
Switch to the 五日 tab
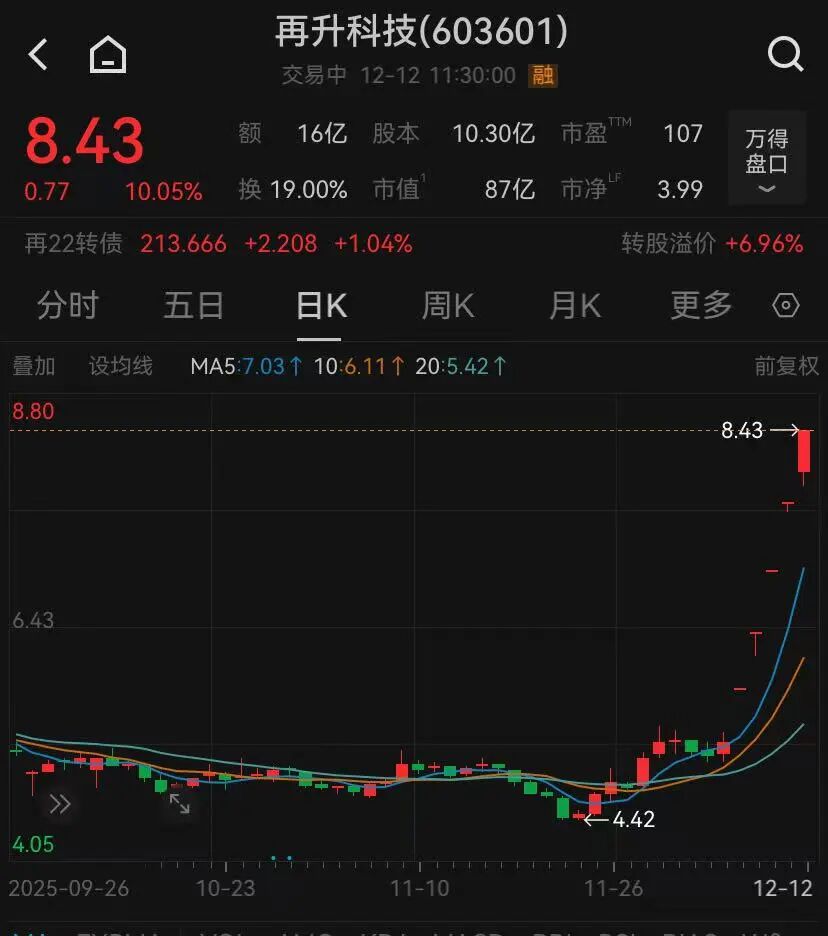[194, 305]
